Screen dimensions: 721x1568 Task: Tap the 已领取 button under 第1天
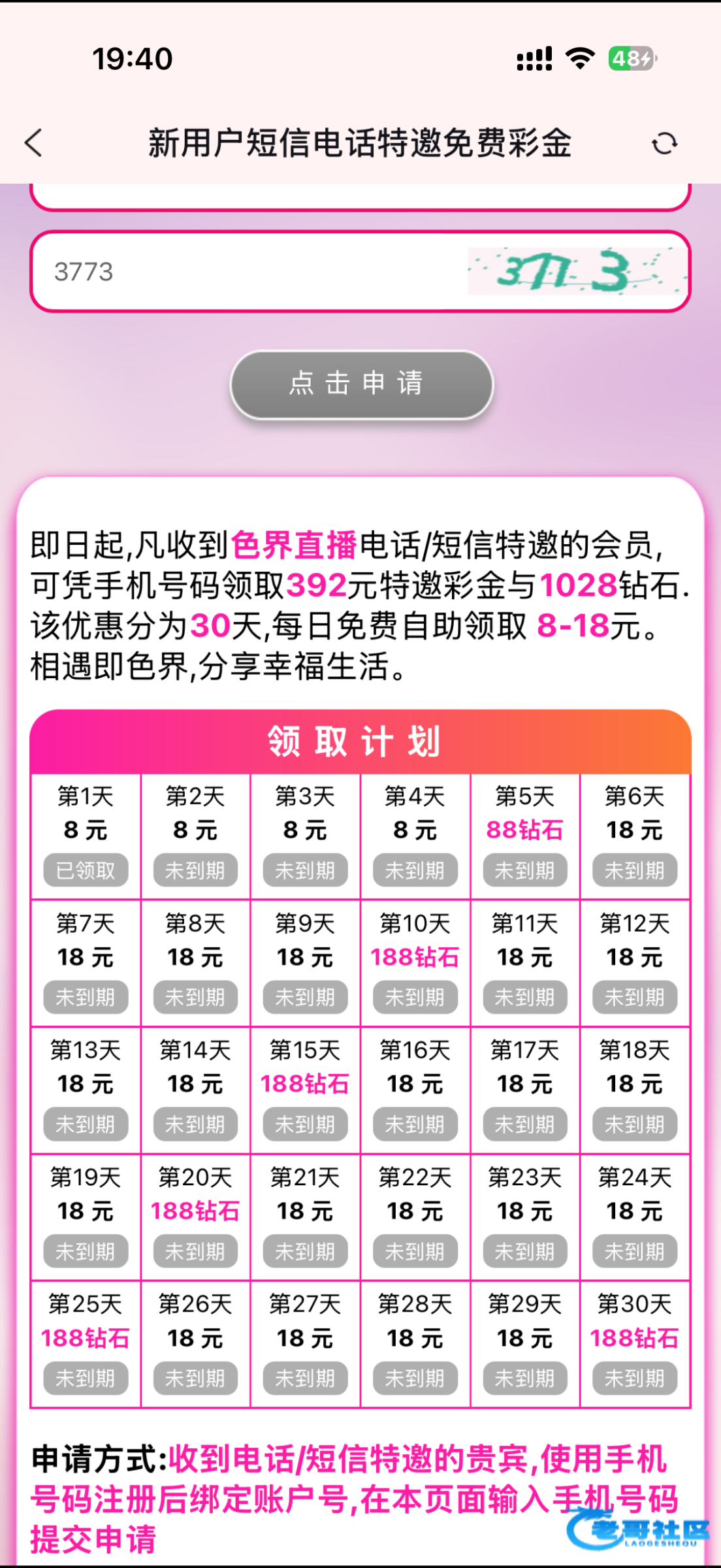(86, 870)
